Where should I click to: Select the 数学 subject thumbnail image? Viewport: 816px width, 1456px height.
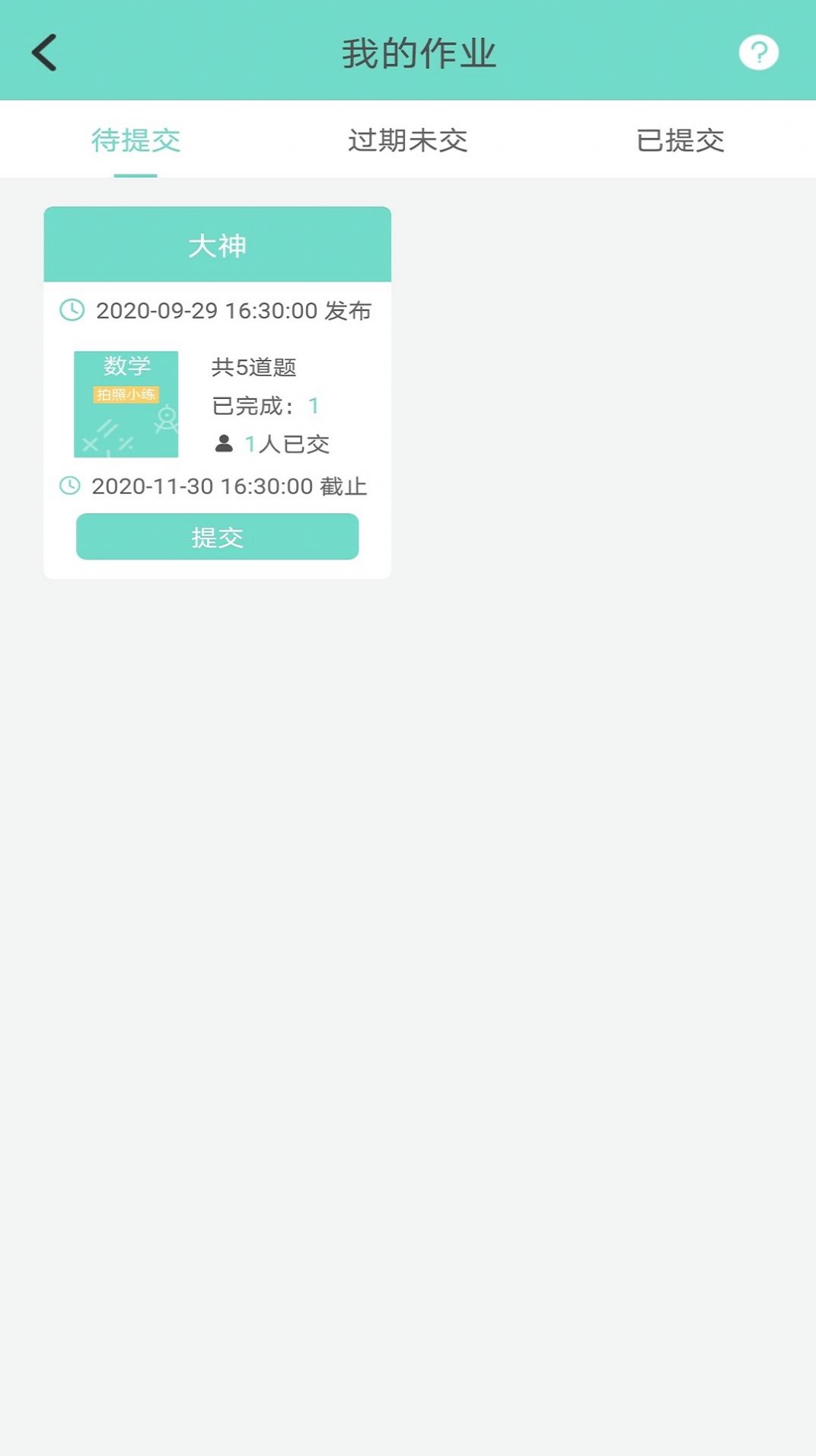[x=126, y=404]
